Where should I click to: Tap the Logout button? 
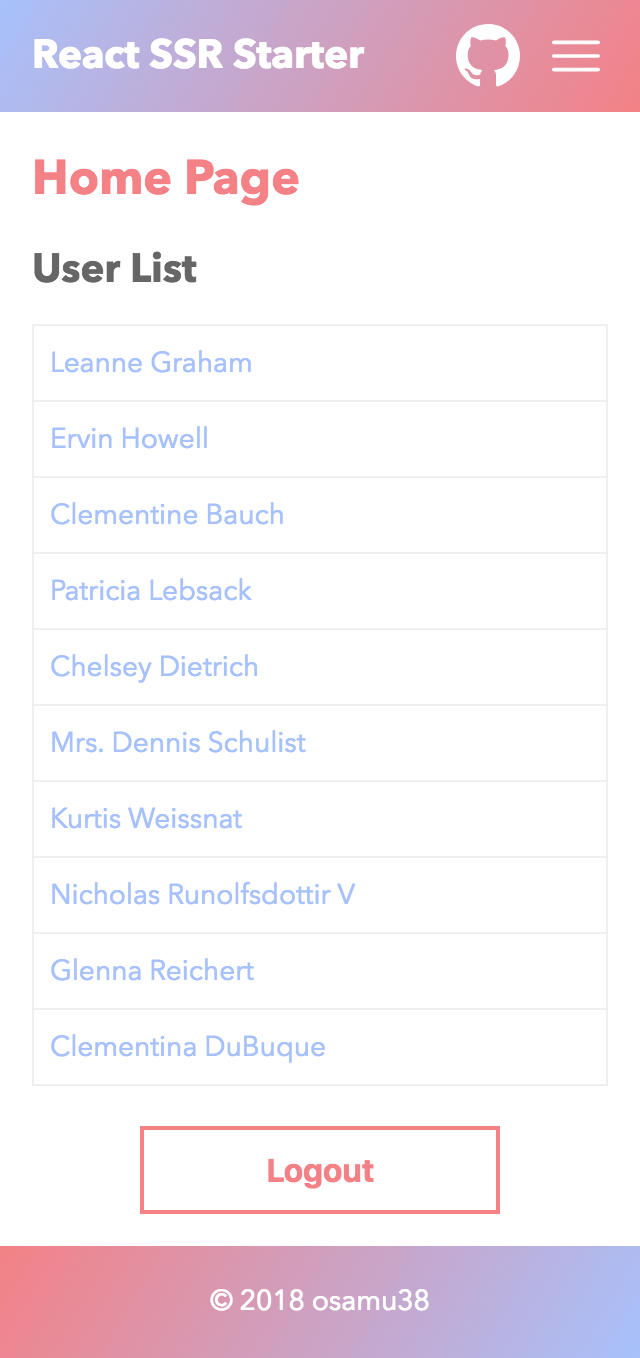320,1170
